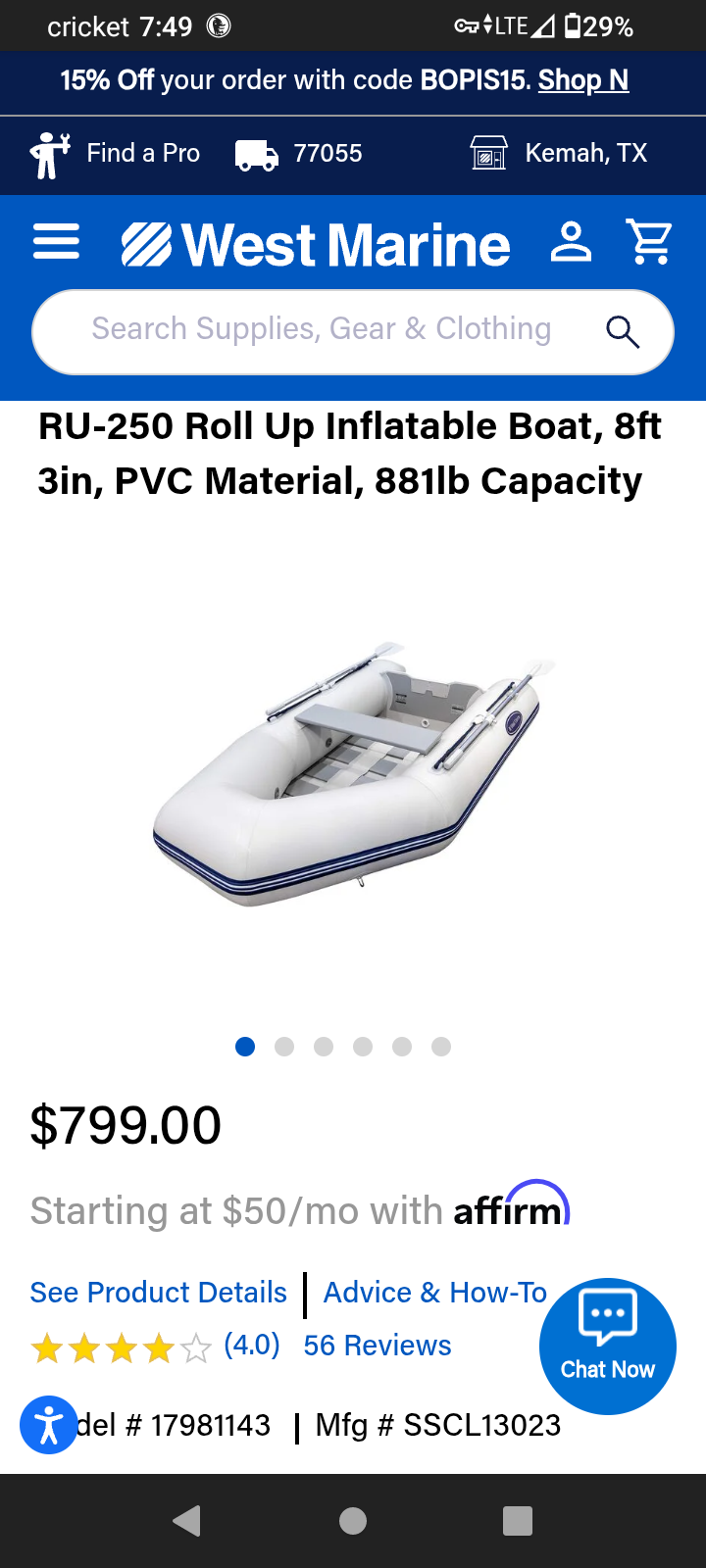This screenshot has width=706, height=1568.
Task: Learn more about Affirm financing
Action: [510, 1210]
